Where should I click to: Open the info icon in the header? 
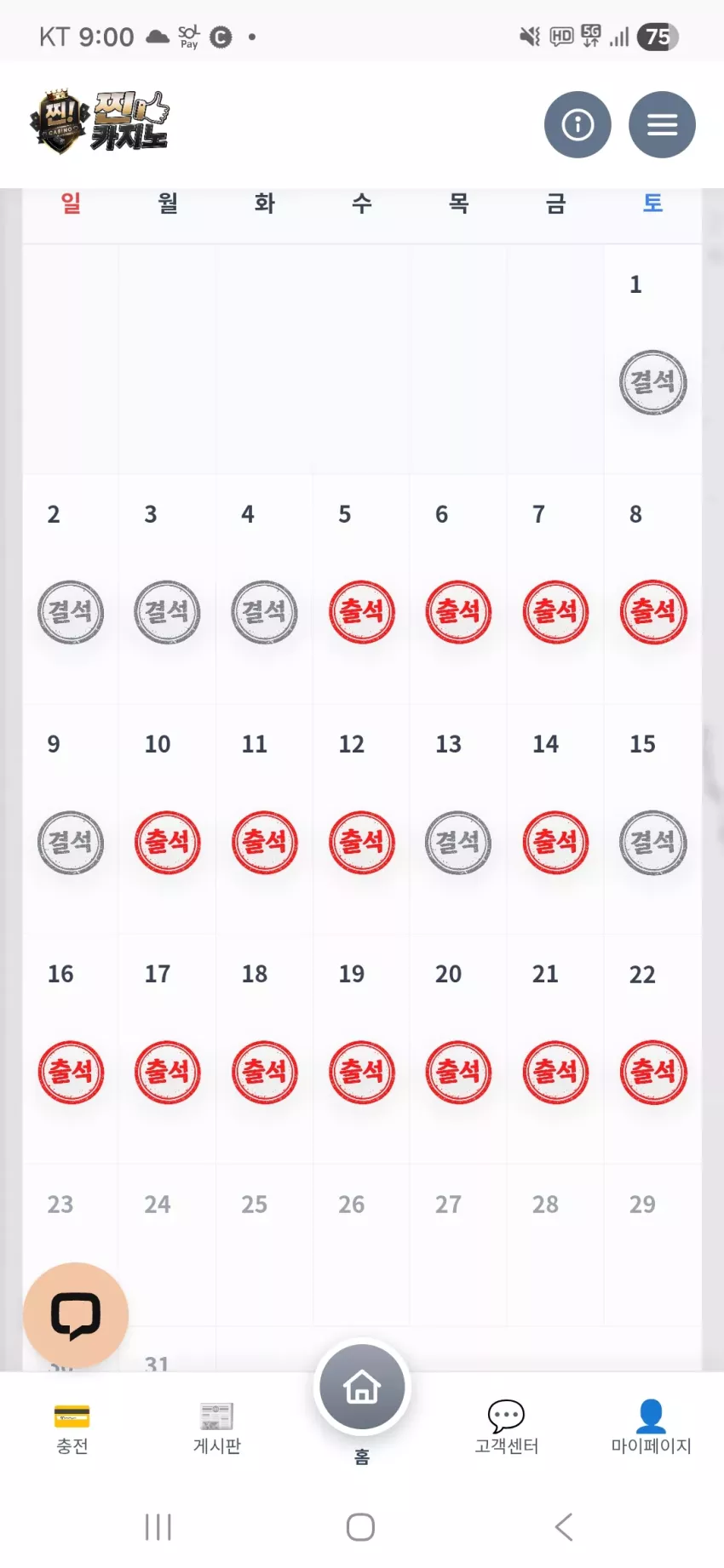[577, 124]
